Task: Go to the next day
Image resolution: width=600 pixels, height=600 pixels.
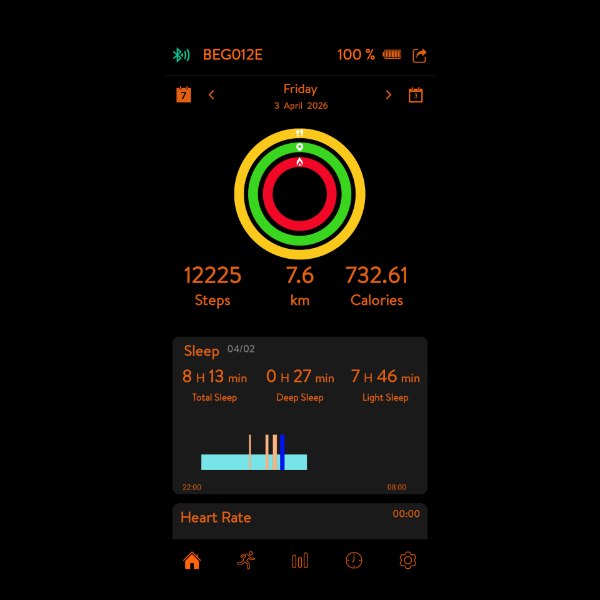Action: [389, 95]
